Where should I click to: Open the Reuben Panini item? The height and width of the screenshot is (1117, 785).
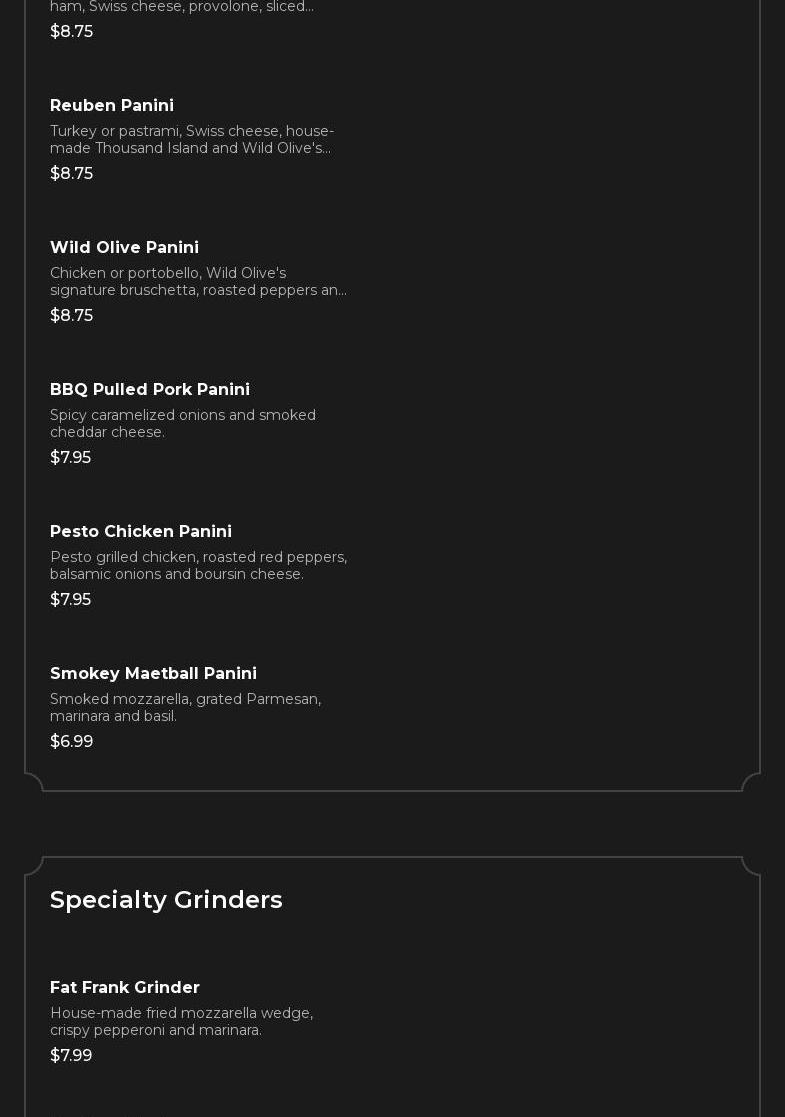[112, 106]
